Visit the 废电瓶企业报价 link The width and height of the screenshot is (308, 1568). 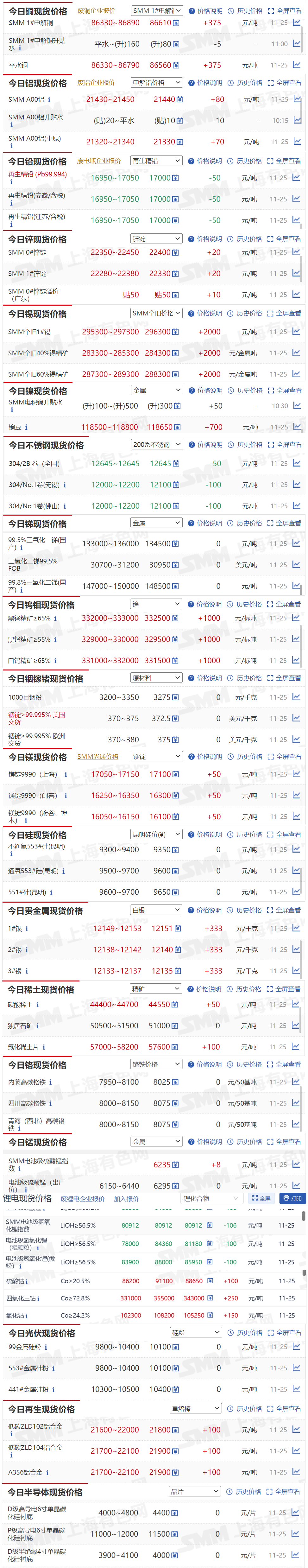pyautogui.click(x=99, y=161)
